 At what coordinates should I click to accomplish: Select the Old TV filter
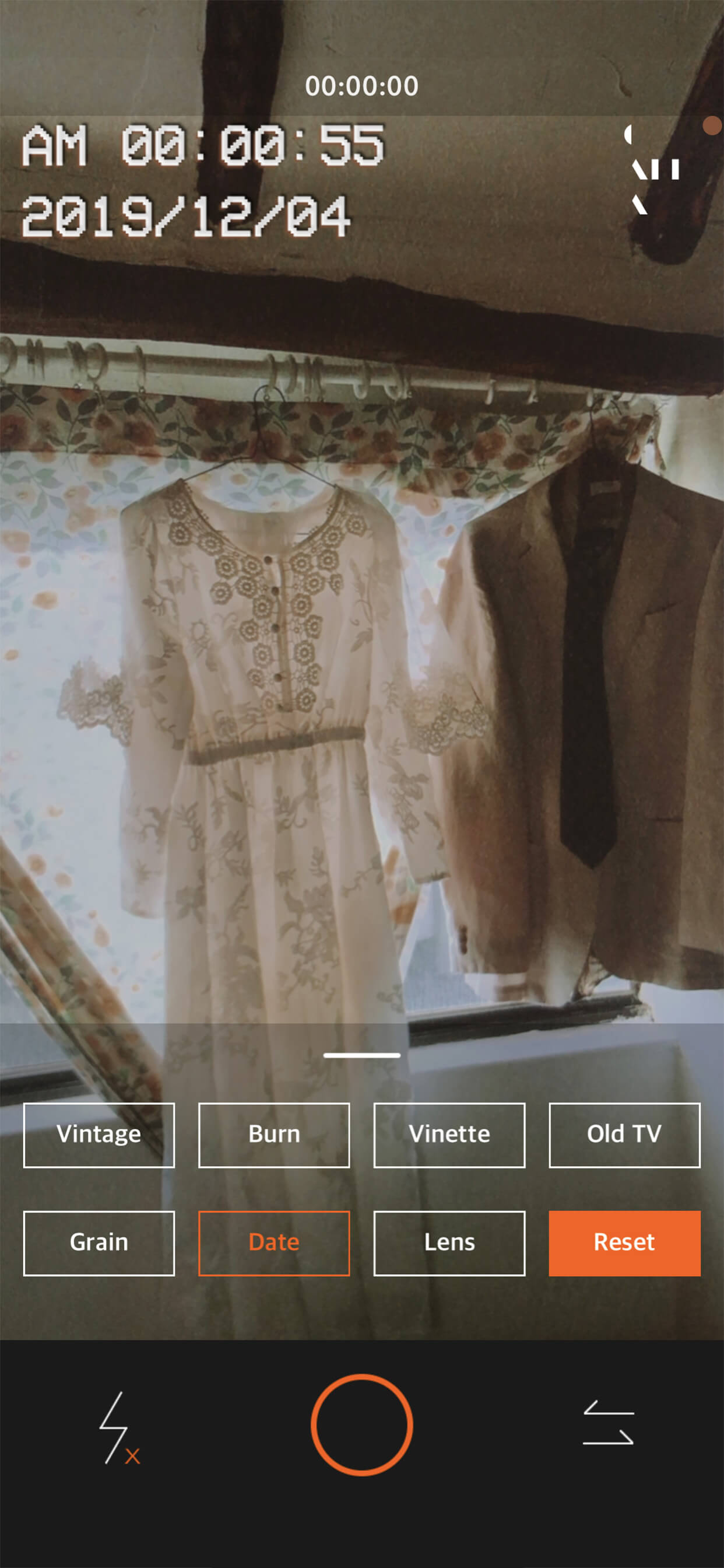(x=625, y=1135)
